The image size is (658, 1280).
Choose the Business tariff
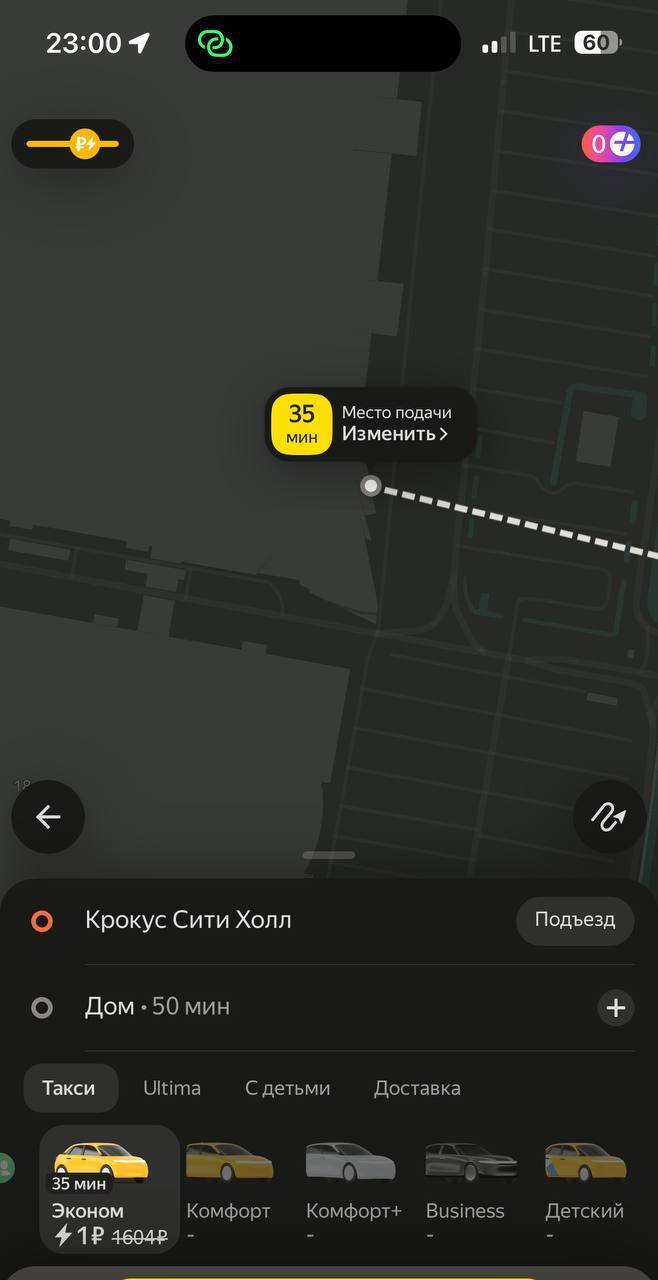(468, 1189)
